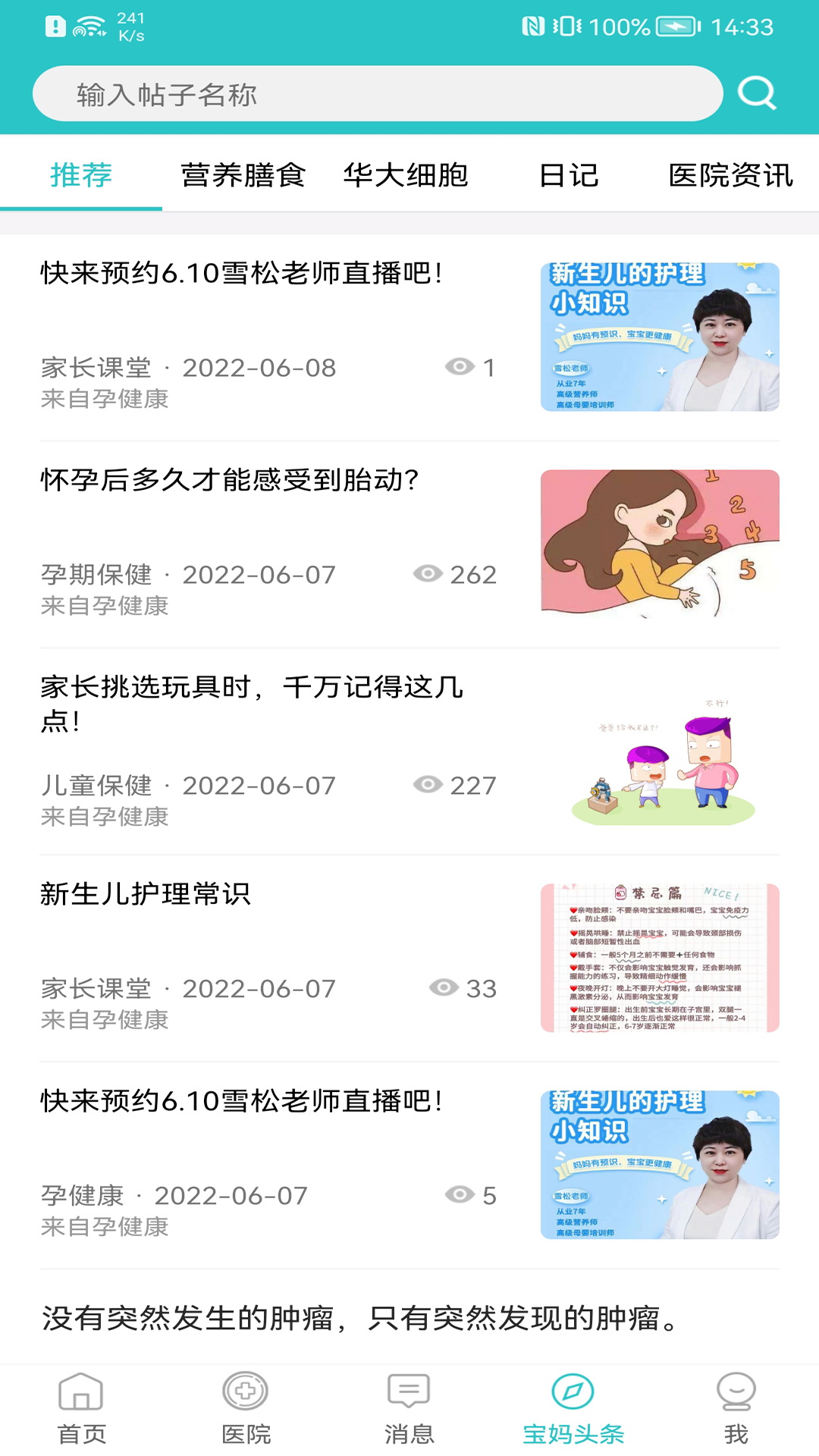Screen dimensions: 819x1456
Task: Read the 没有突然发生的肿瘤 post
Action: click(359, 1319)
